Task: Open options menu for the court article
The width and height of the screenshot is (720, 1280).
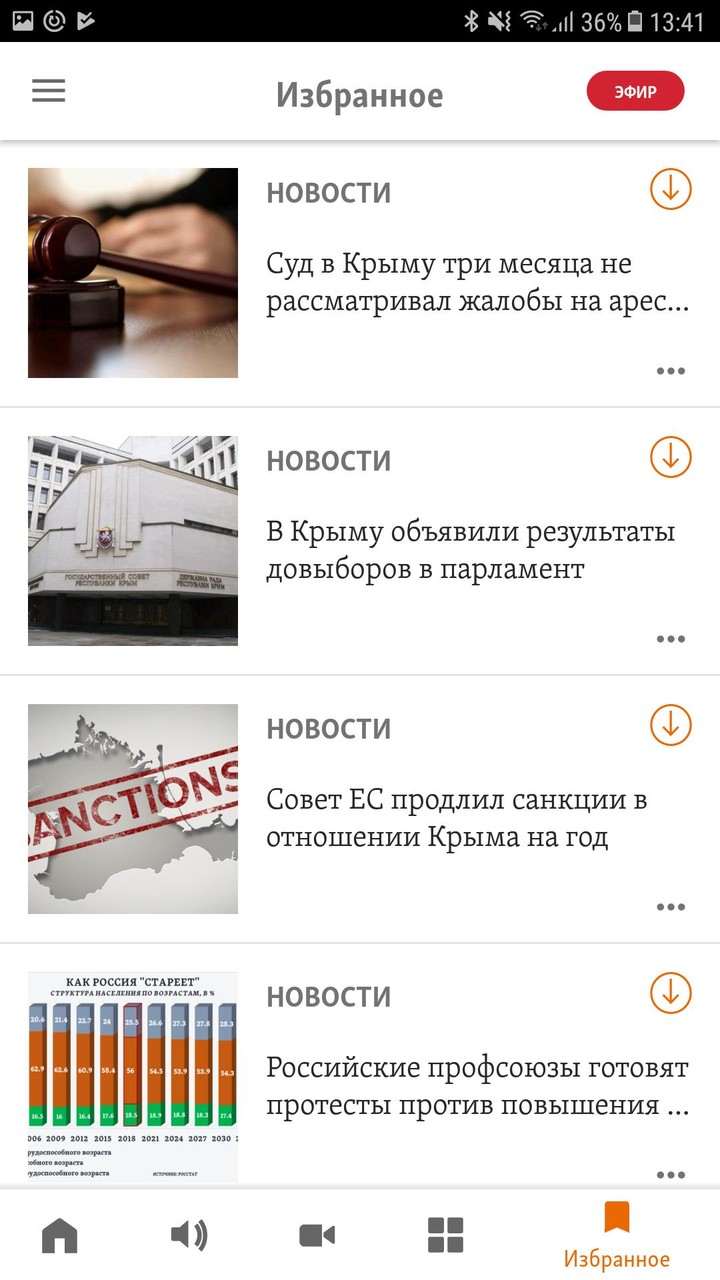Action: [670, 371]
